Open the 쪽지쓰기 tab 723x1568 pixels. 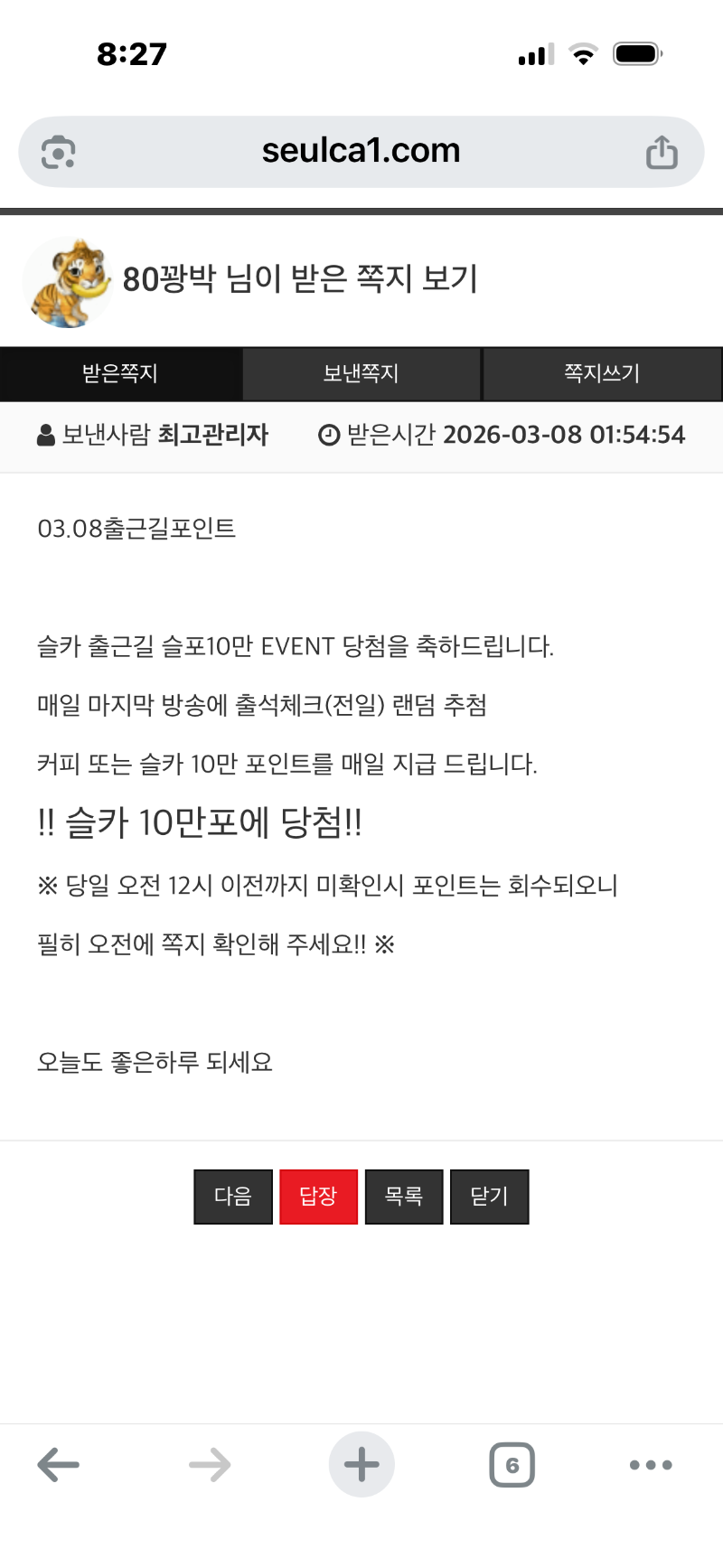tap(602, 373)
